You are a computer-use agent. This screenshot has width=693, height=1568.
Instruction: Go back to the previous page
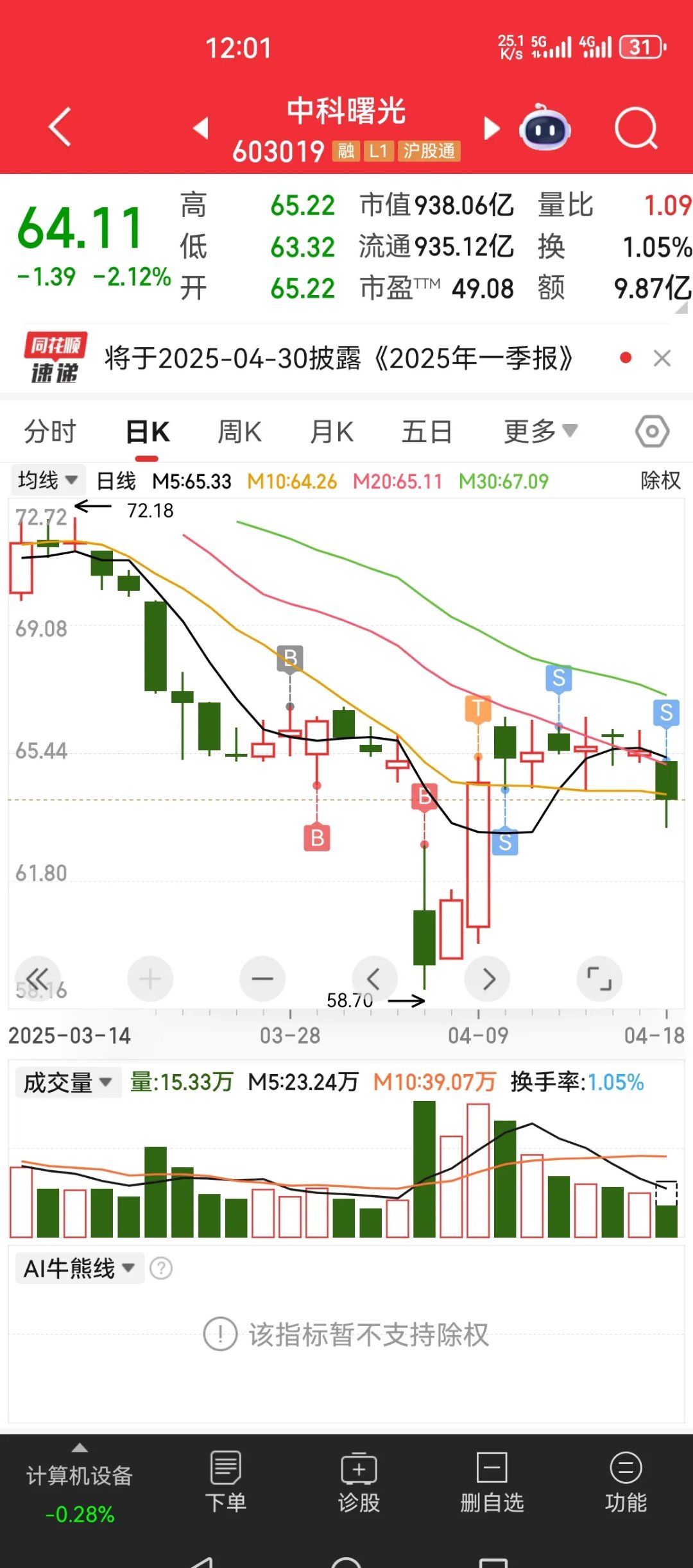pyautogui.click(x=59, y=127)
